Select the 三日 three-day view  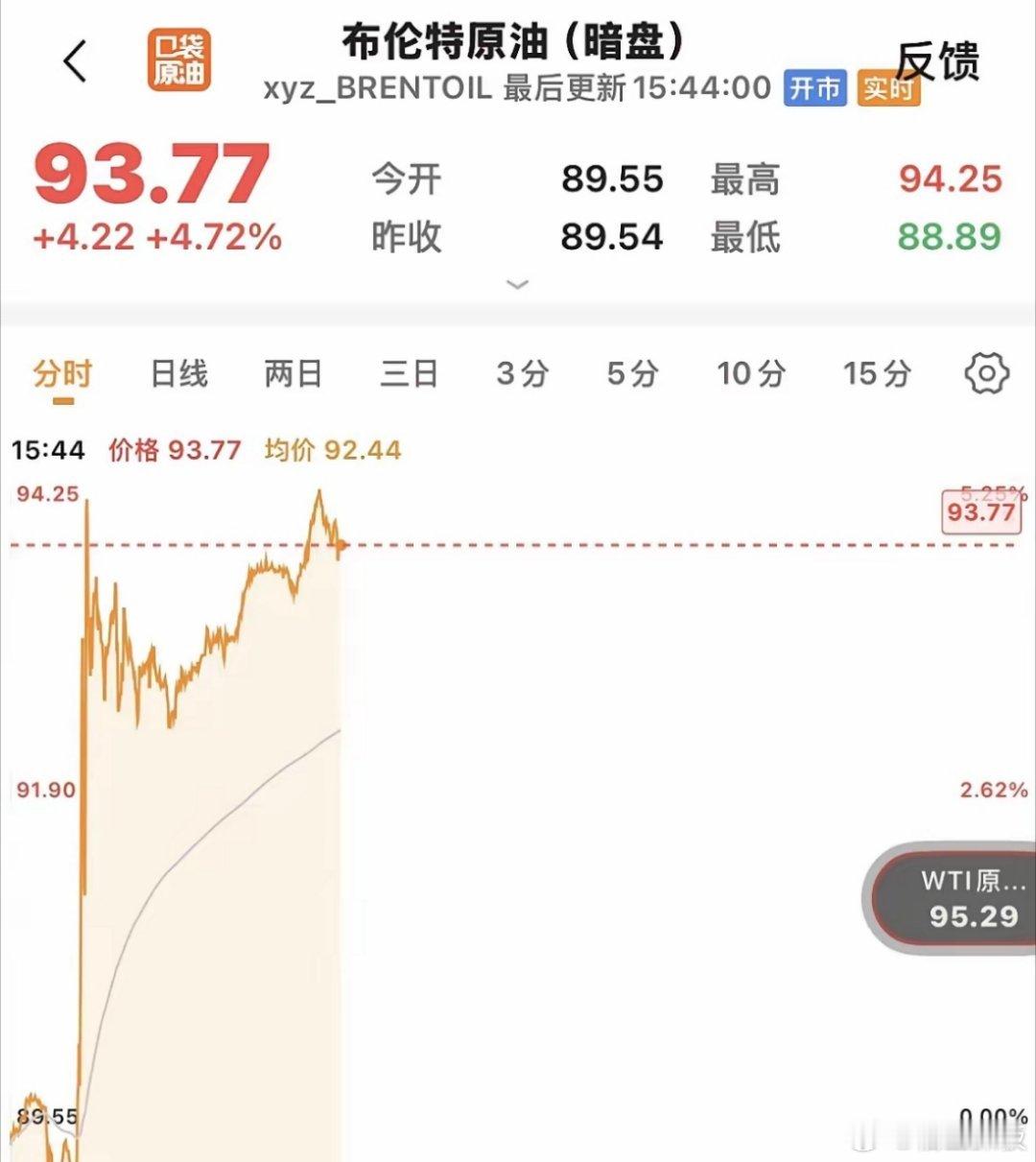pos(410,374)
